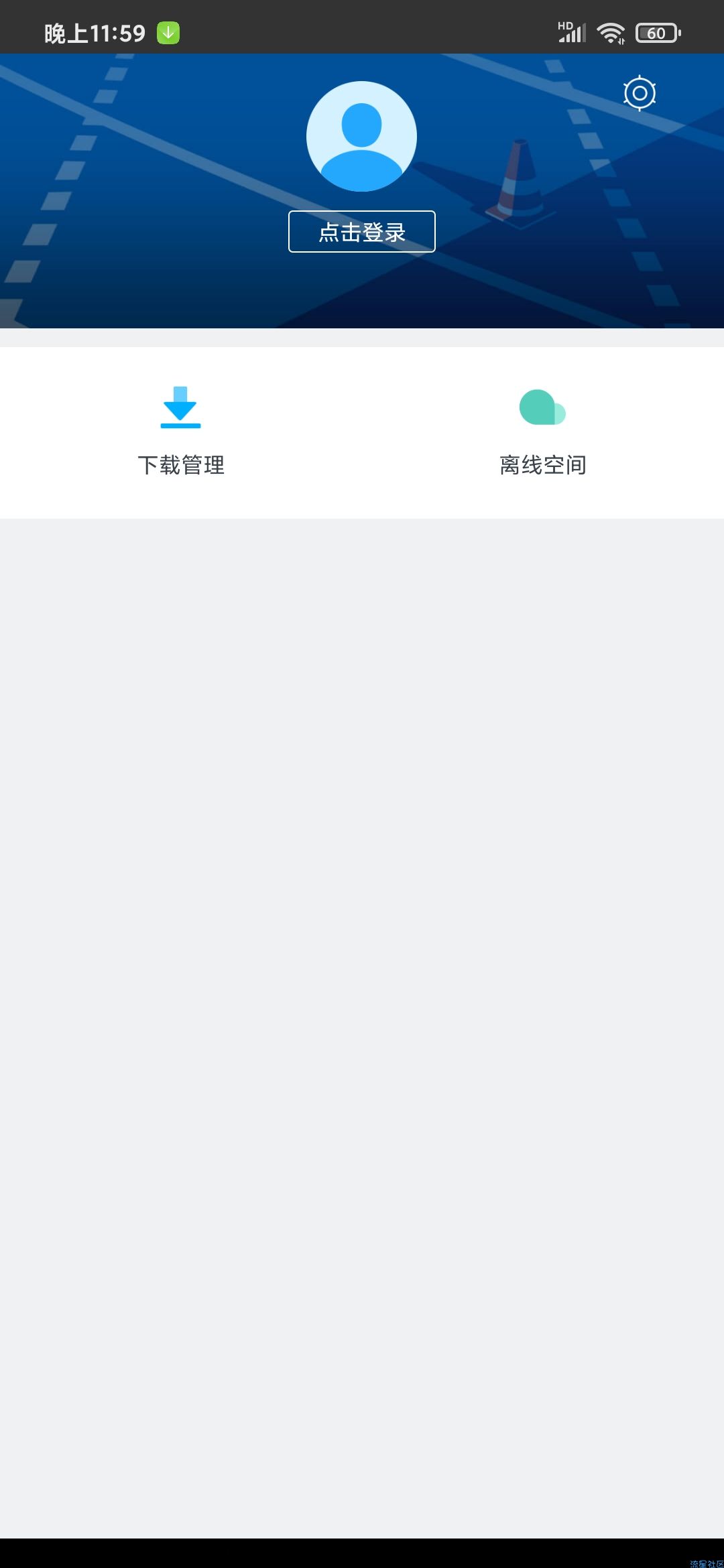
Task: Open 下载管理 download manager
Action: 181,432
